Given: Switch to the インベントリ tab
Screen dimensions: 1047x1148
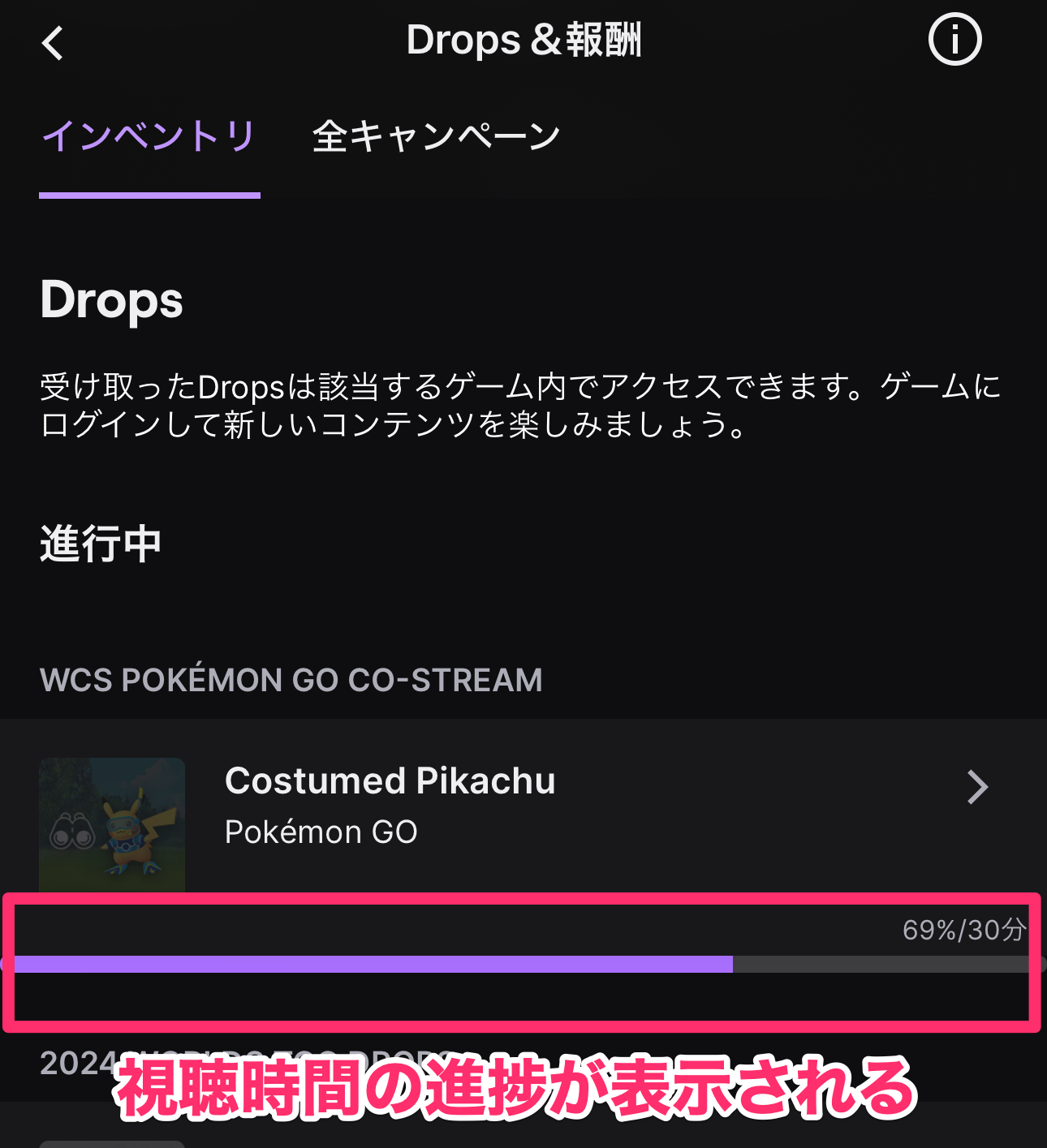Looking at the screenshot, I should pyautogui.click(x=149, y=136).
